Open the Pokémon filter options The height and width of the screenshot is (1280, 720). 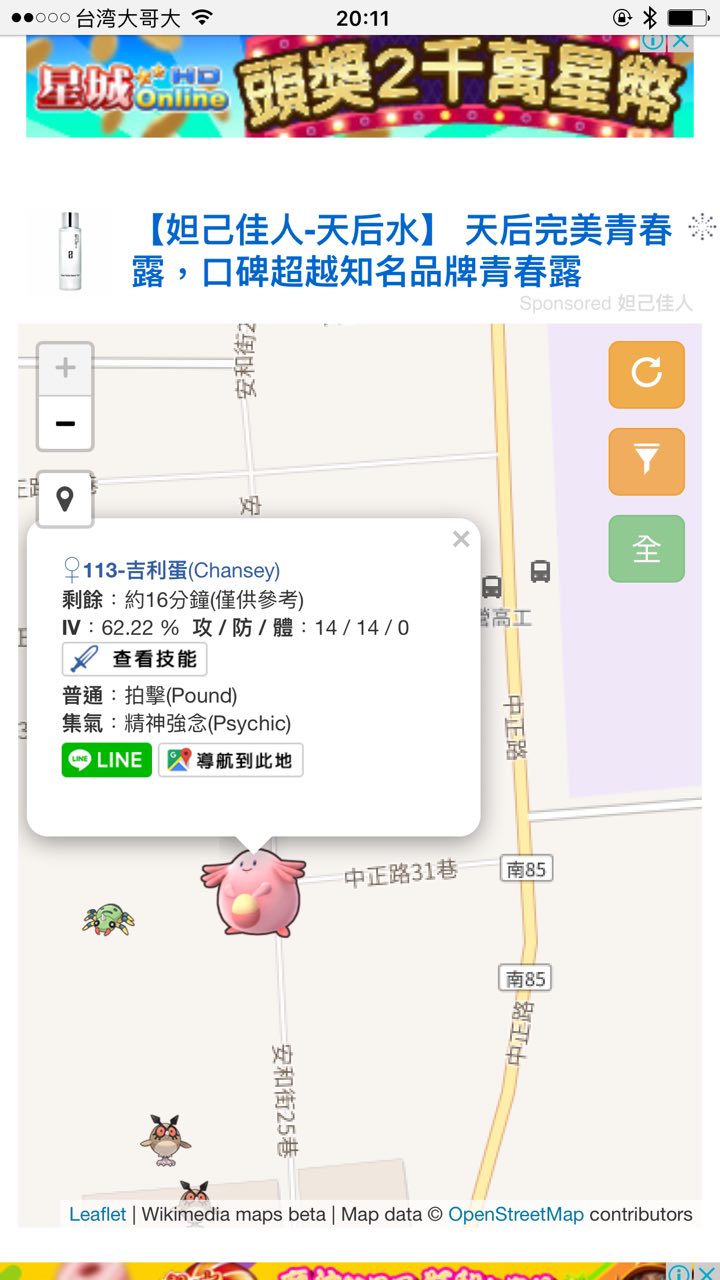pyautogui.click(x=646, y=461)
